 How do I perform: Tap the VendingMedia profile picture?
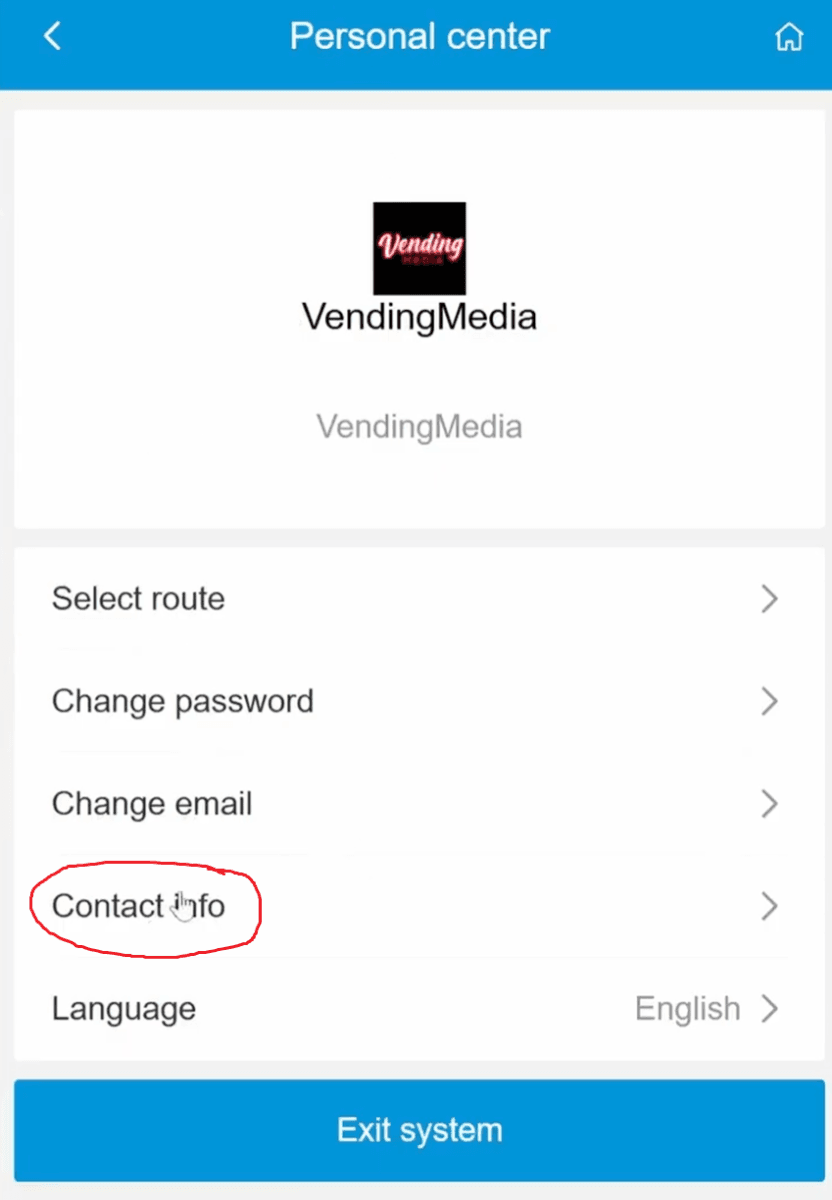click(419, 248)
